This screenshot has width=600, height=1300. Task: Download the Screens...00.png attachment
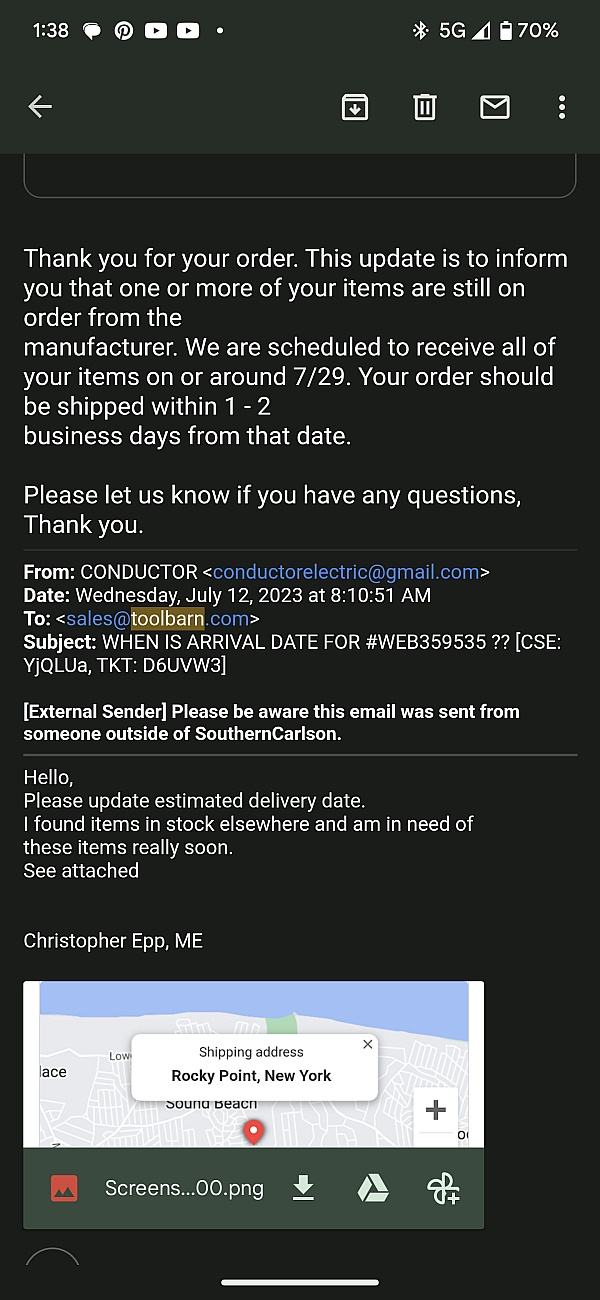[x=303, y=1188]
